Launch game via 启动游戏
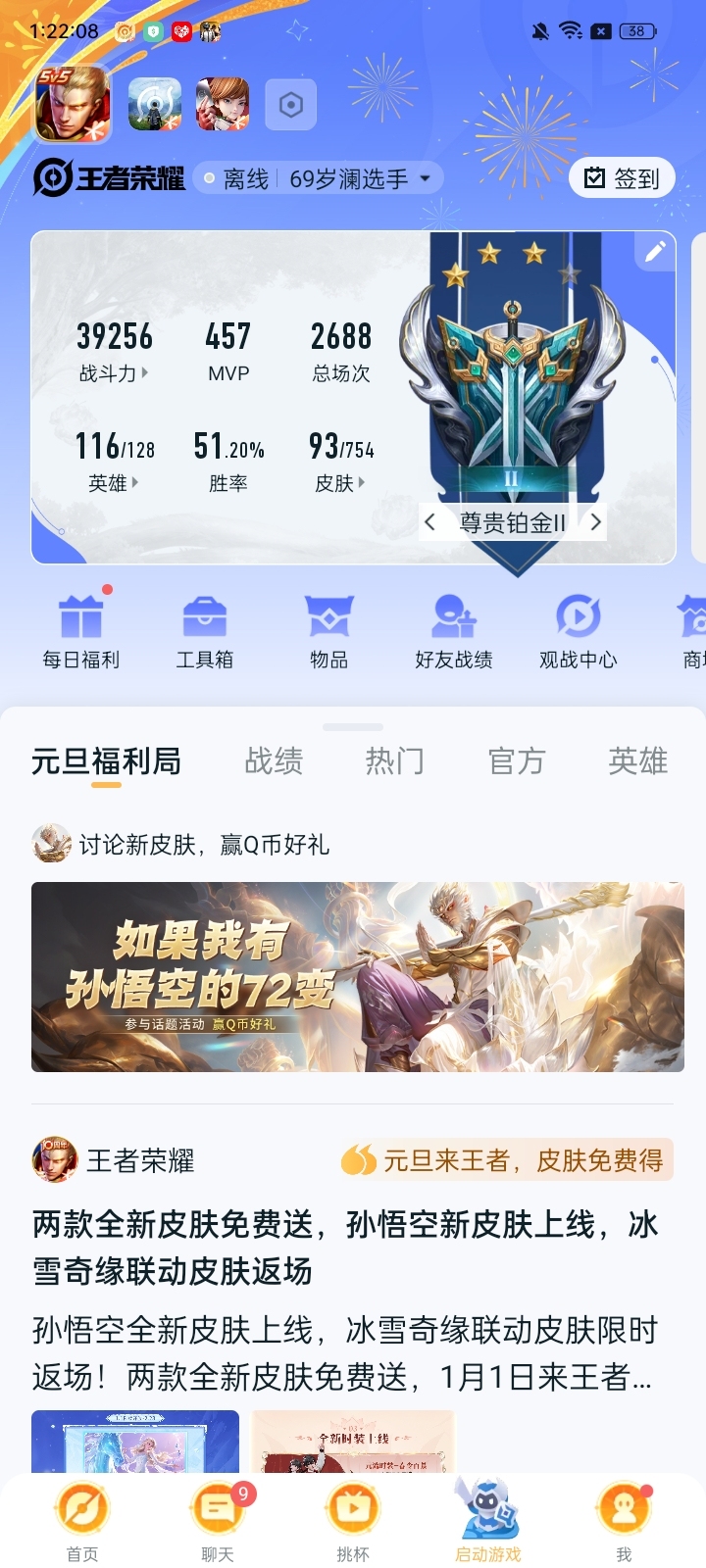 point(487,1521)
